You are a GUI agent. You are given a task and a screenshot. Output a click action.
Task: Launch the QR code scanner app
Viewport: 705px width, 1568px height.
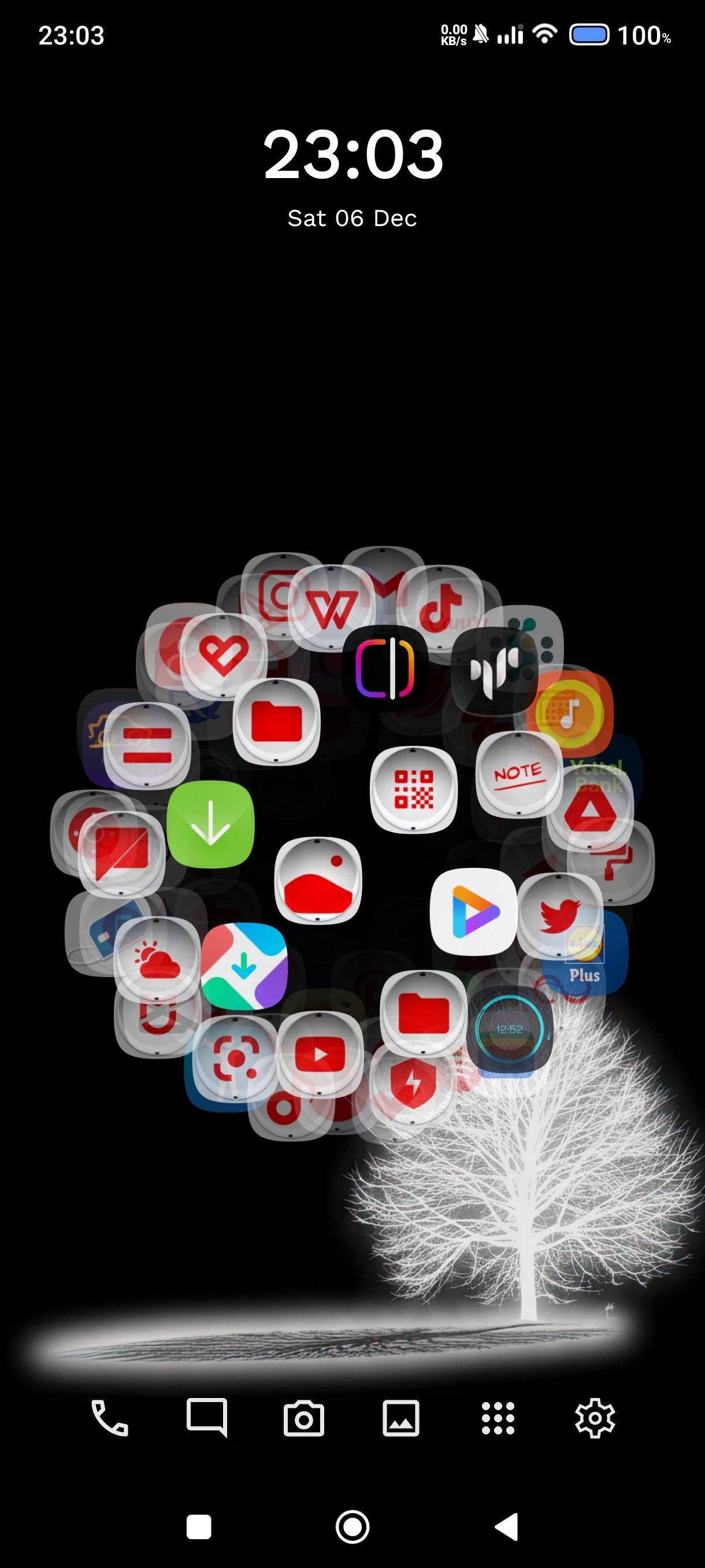(x=414, y=789)
